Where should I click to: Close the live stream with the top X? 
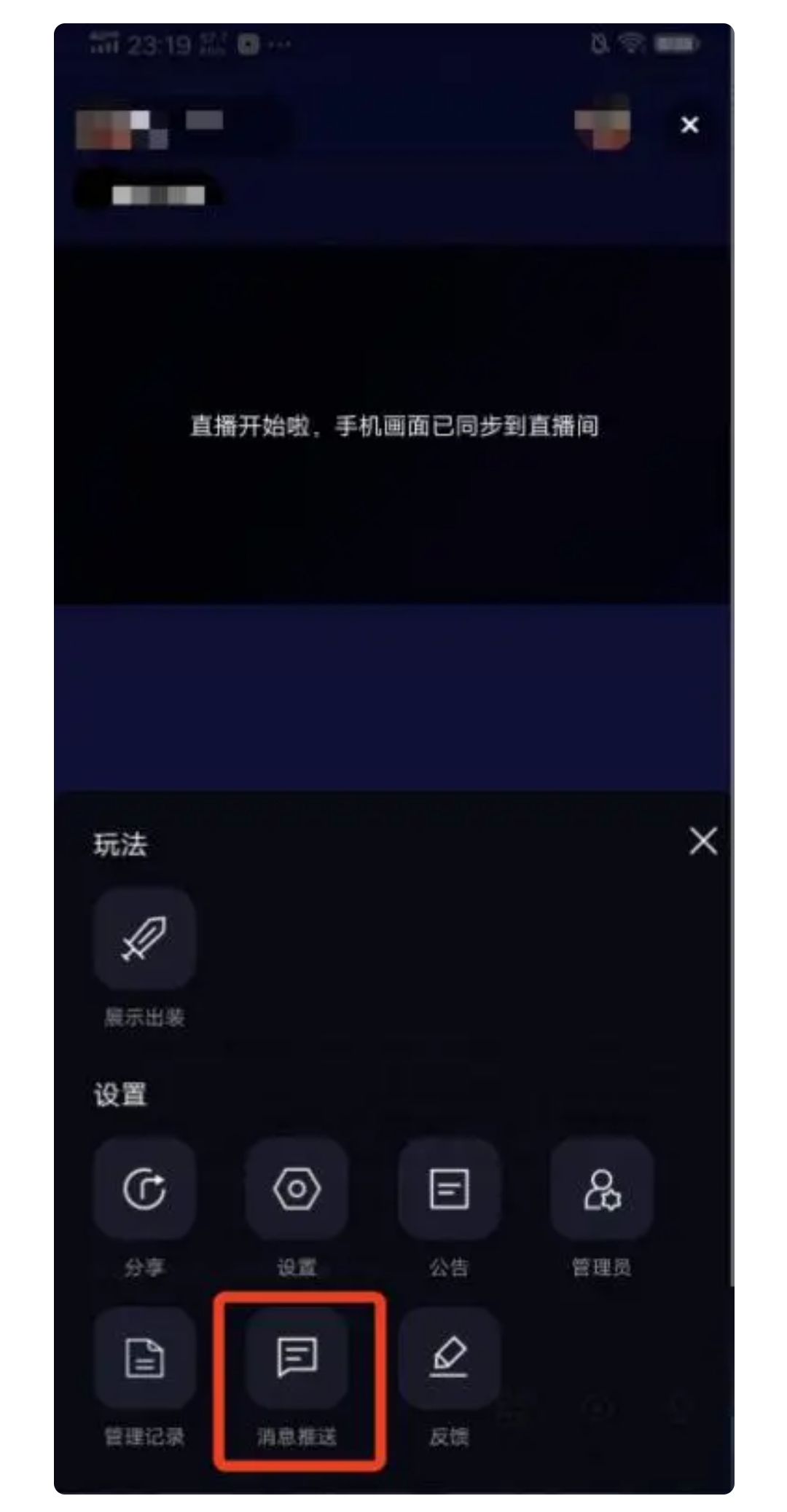[x=689, y=125]
